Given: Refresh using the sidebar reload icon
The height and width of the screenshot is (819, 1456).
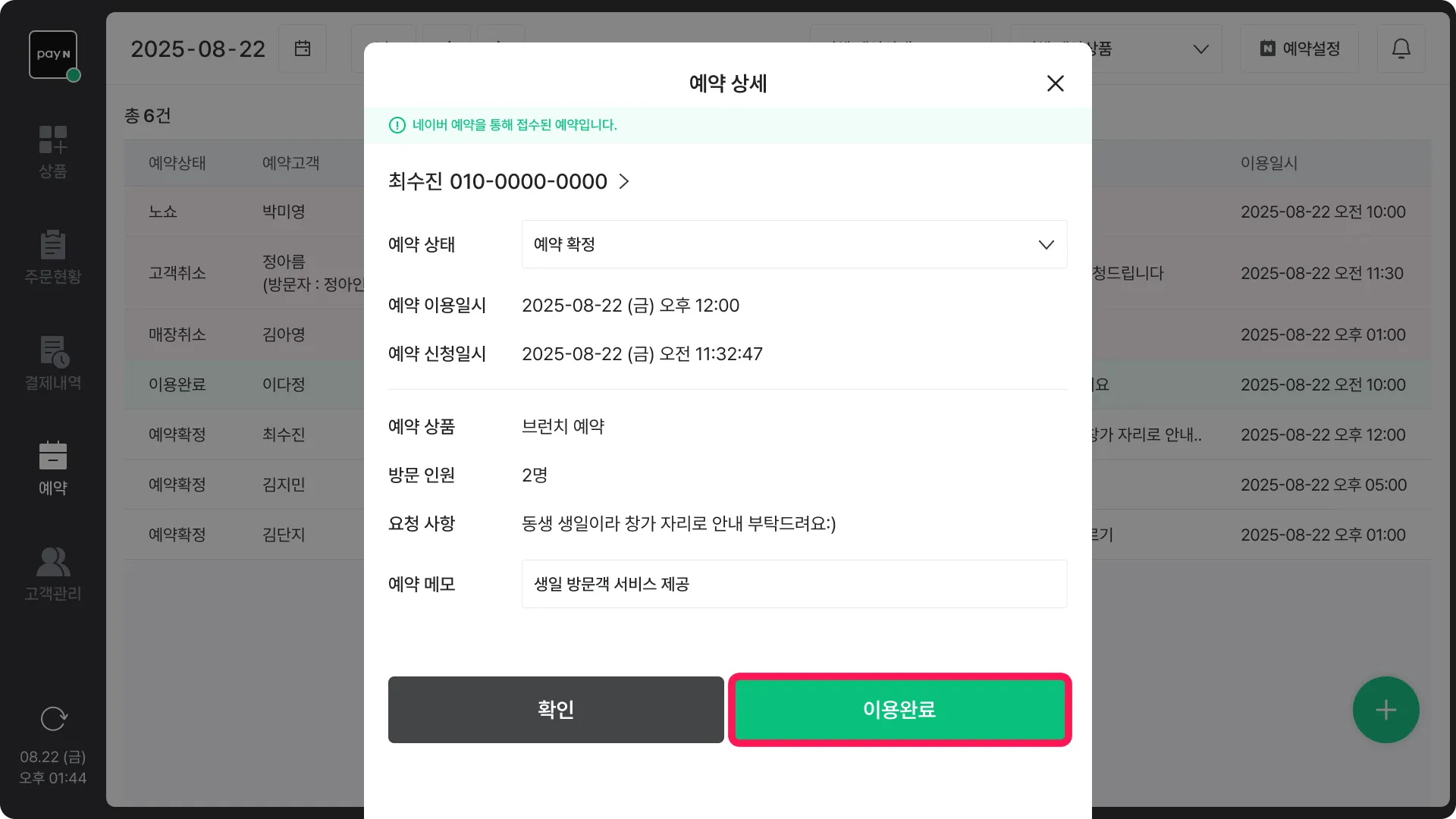Looking at the screenshot, I should pos(53,718).
